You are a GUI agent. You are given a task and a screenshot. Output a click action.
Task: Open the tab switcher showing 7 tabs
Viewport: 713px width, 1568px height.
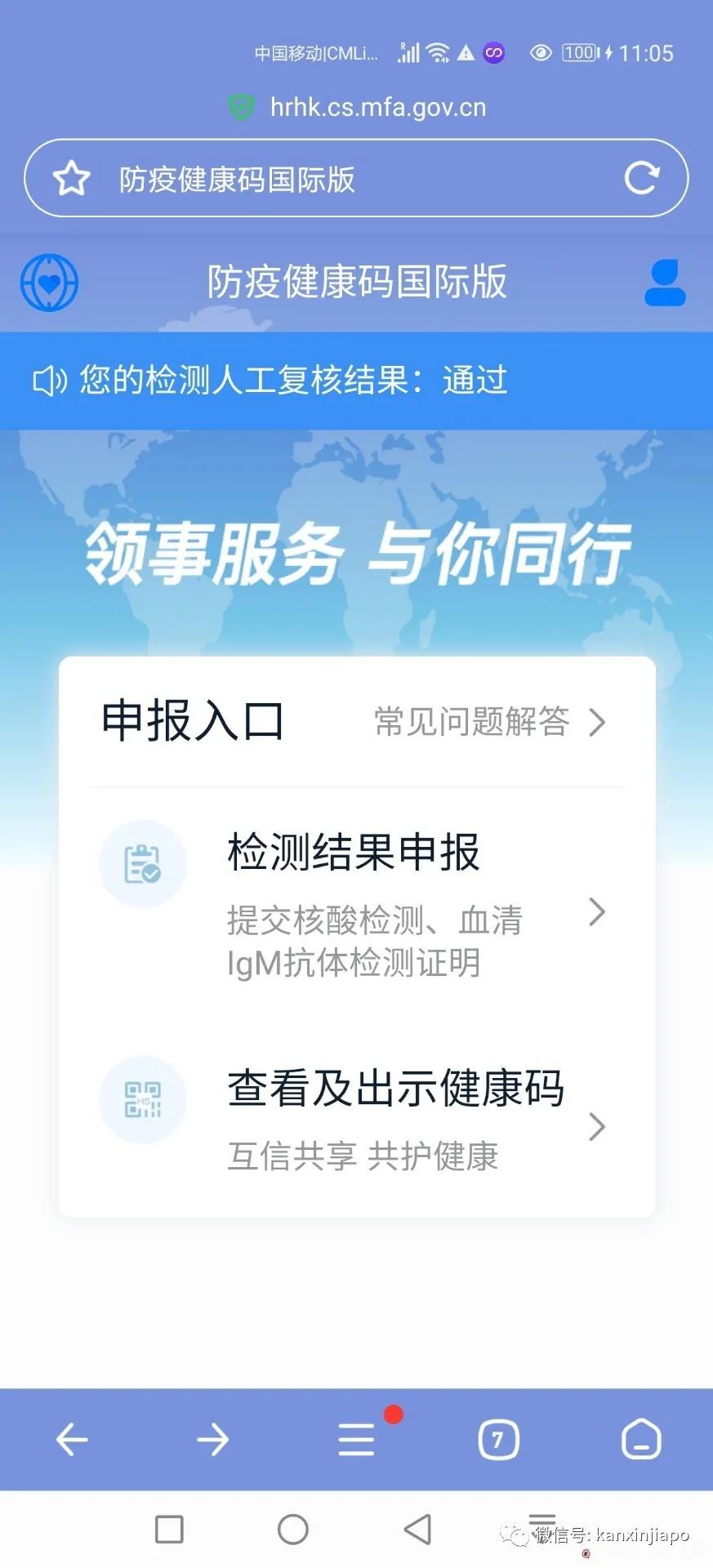coord(499,1440)
